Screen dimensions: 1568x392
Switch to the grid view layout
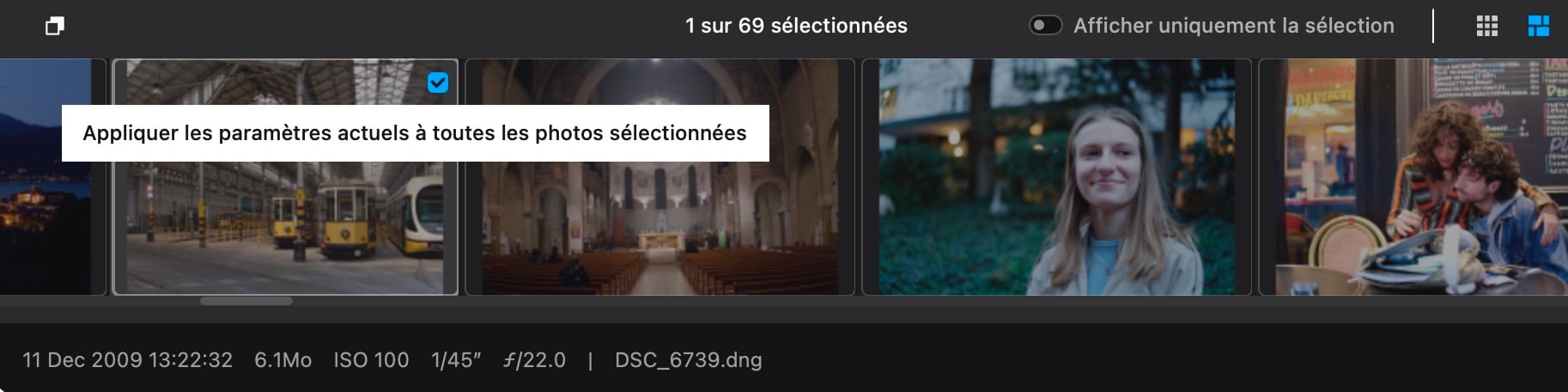pyautogui.click(x=1487, y=26)
